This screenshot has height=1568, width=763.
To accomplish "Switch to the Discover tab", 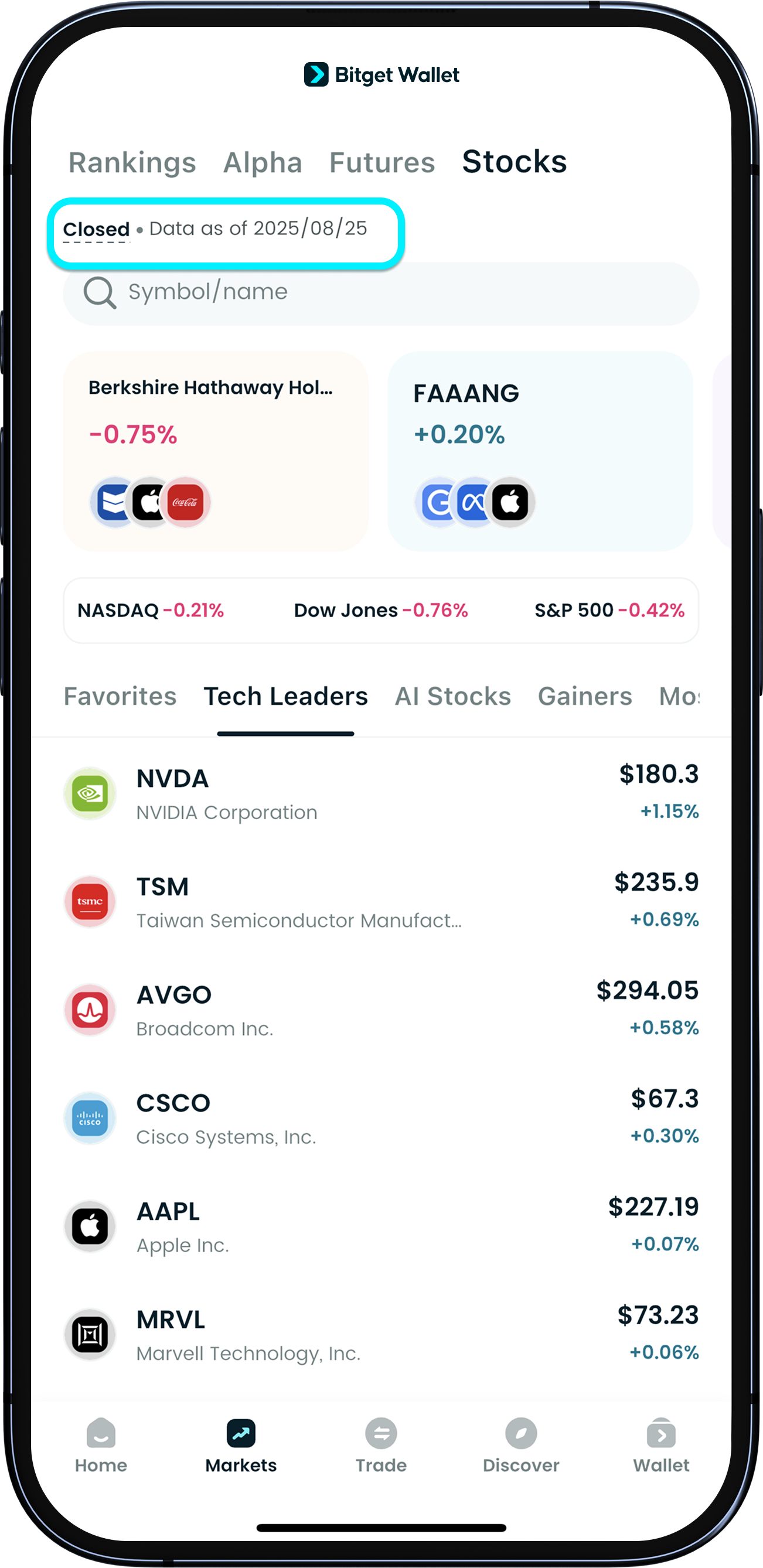I will 520,1446.
